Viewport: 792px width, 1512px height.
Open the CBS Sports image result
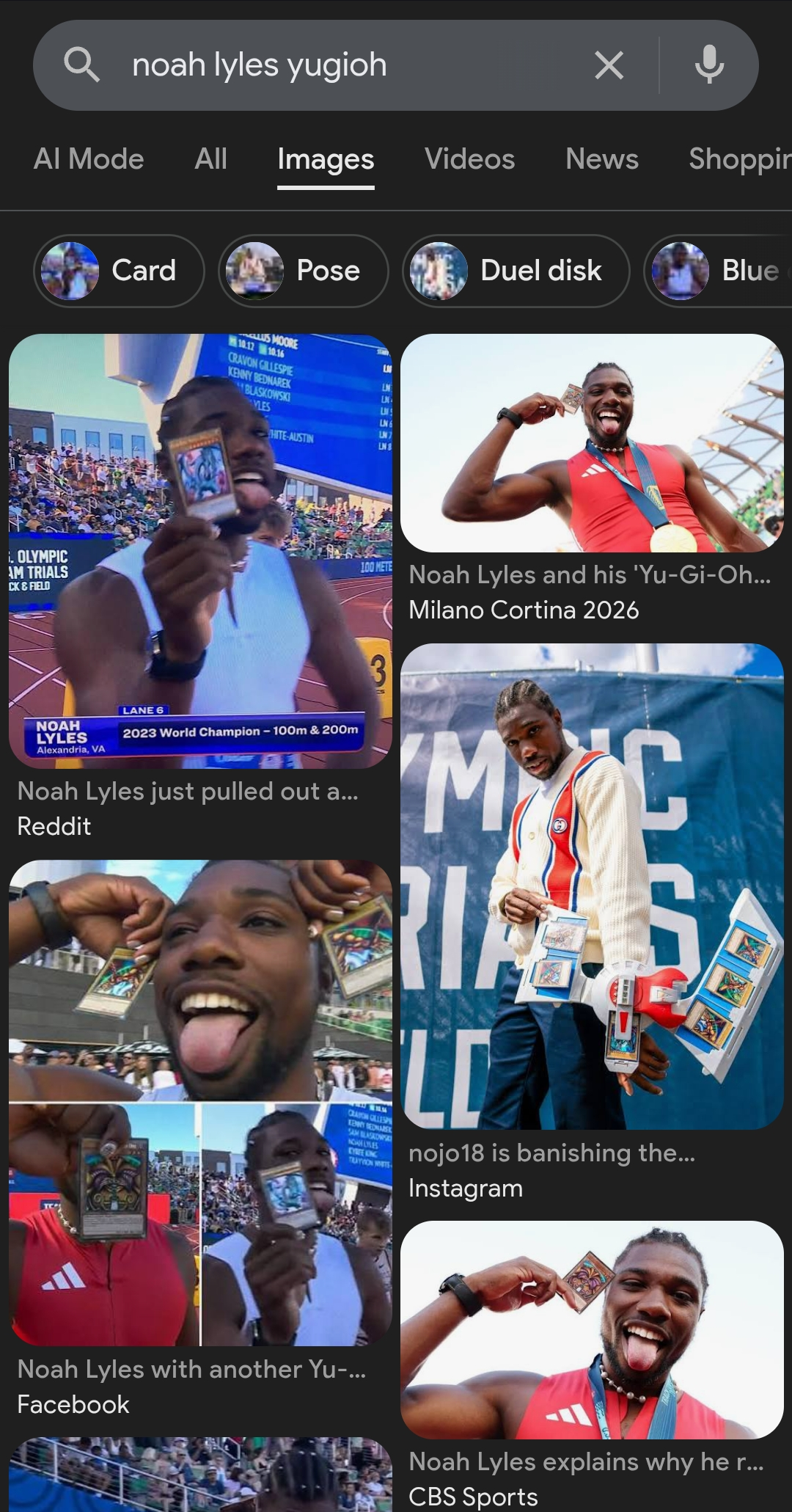coord(592,1329)
